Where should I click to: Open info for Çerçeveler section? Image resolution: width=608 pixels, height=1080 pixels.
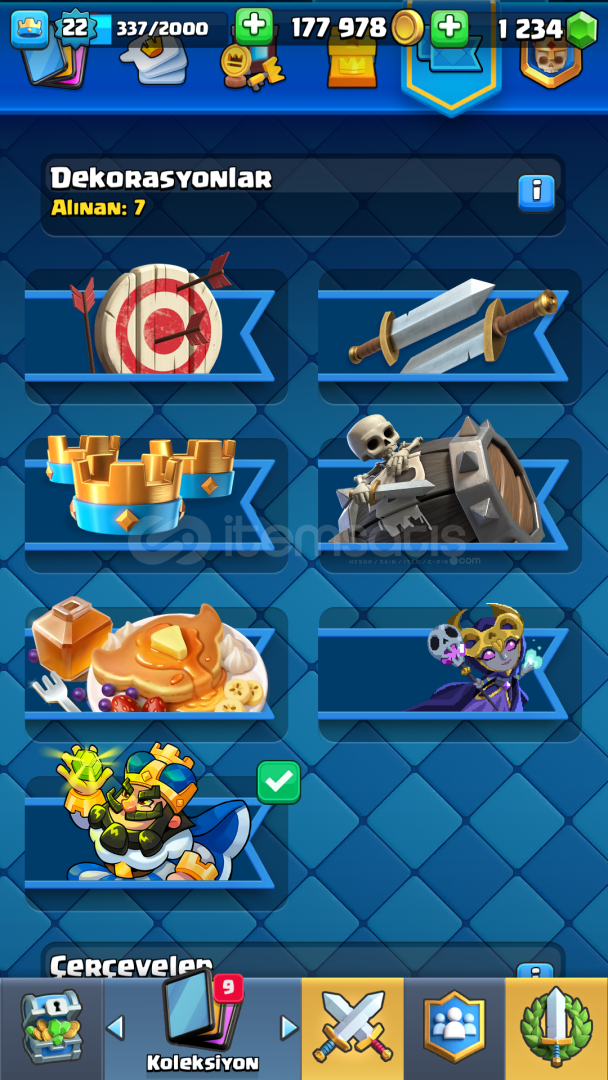pyautogui.click(x=536, y=971)
